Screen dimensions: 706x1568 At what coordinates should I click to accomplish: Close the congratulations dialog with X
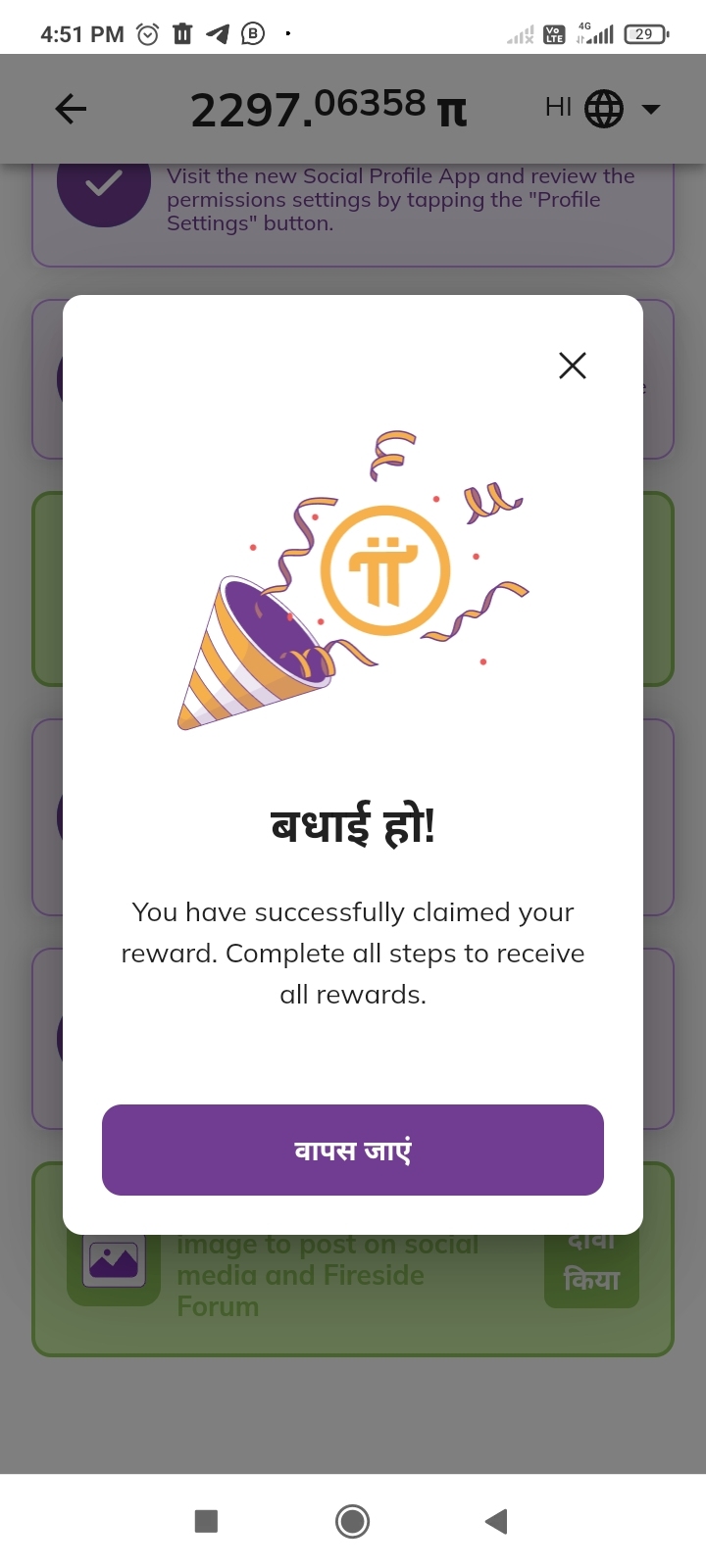(x=573, y=366)
